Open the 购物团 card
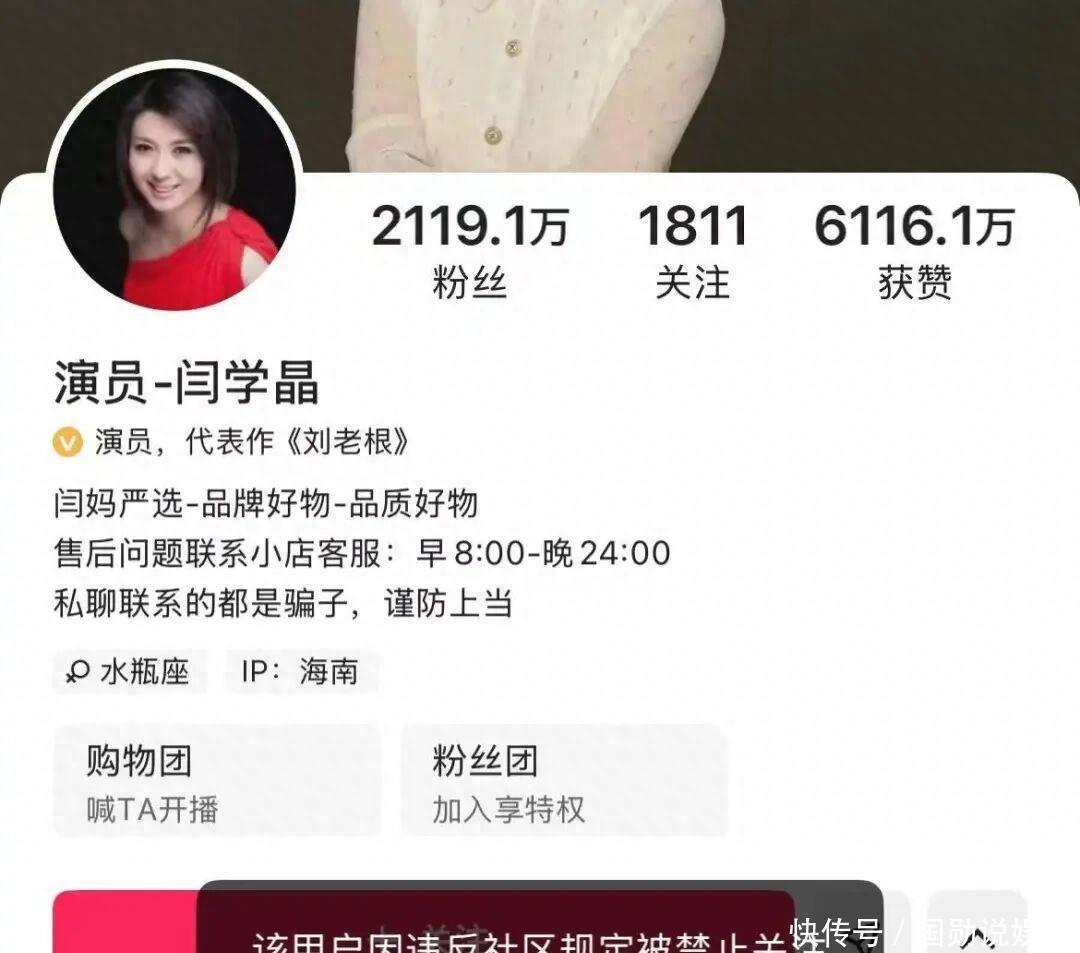Image resolution: width=1080 pixels, height=953 pixels. click(217, 780)
